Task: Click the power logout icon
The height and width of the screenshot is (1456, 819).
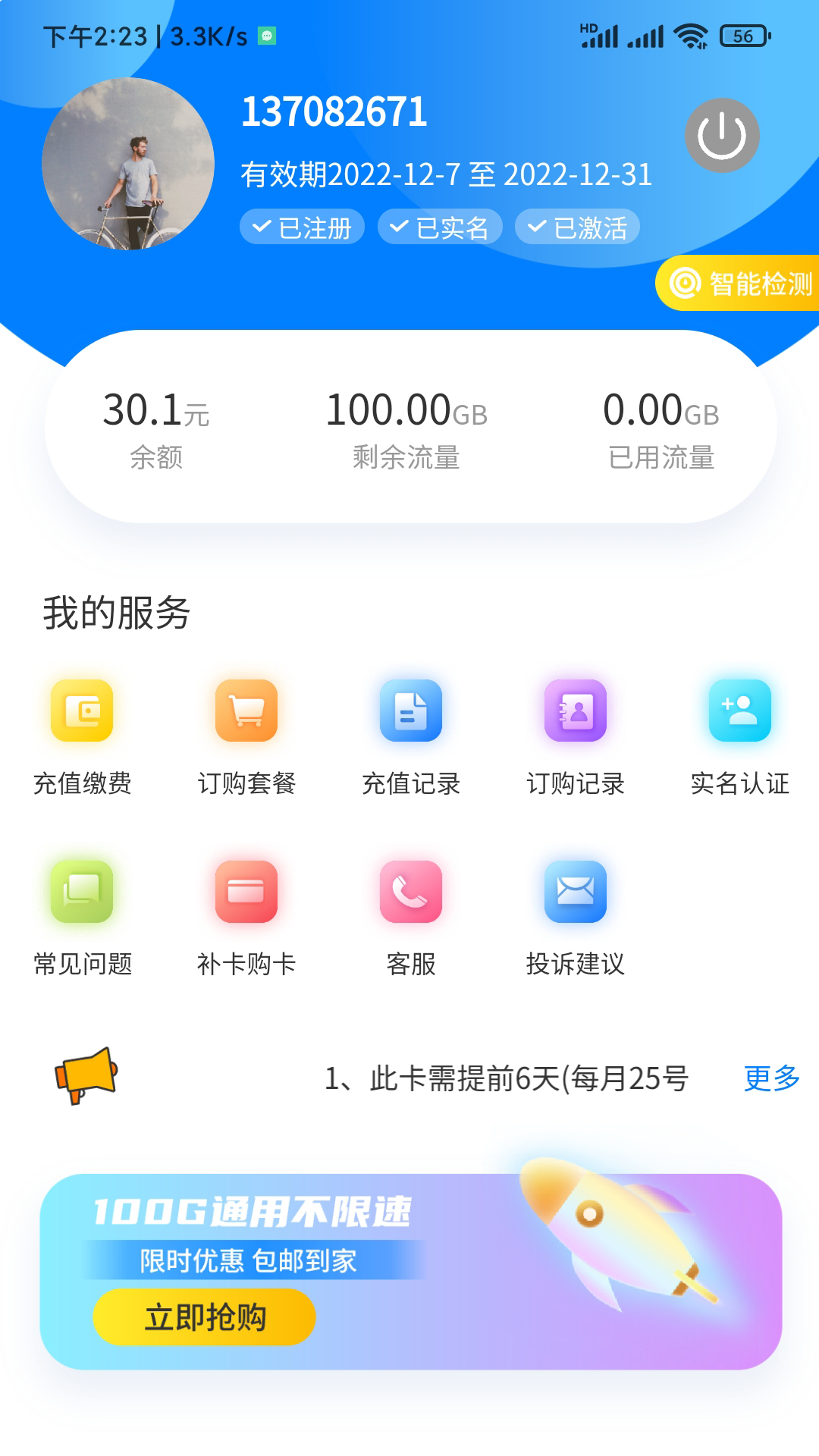Action: (x=722, y=133)
